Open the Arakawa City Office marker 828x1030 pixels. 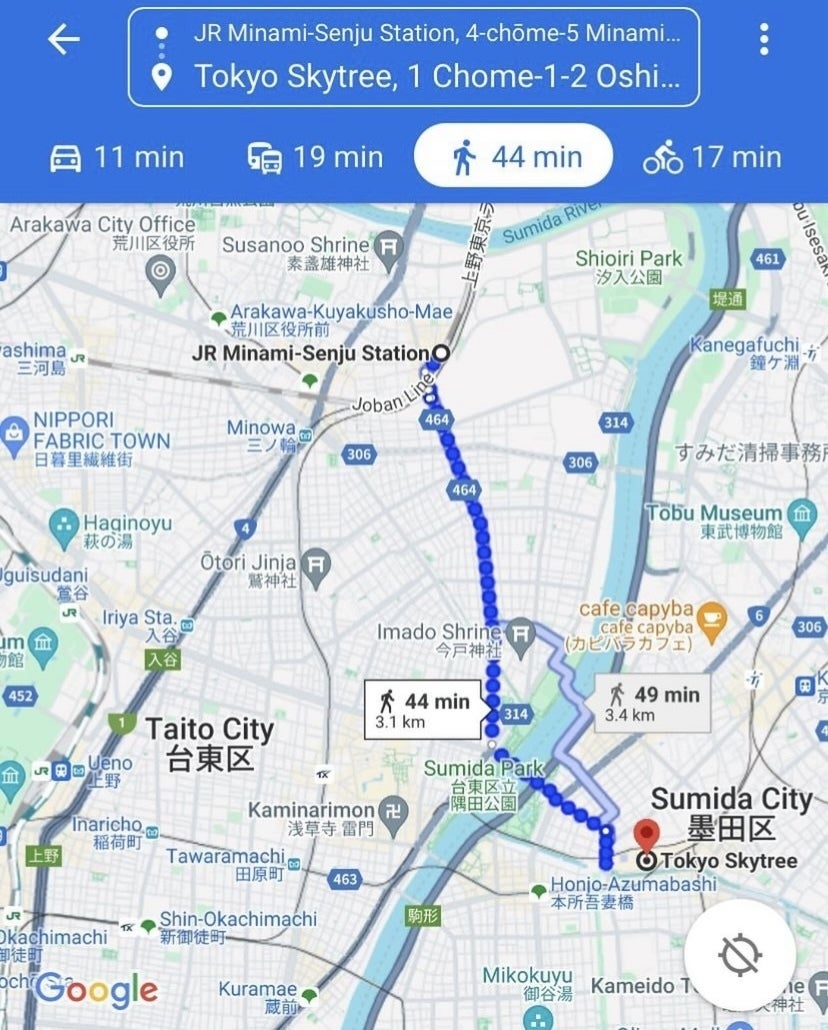160,269
